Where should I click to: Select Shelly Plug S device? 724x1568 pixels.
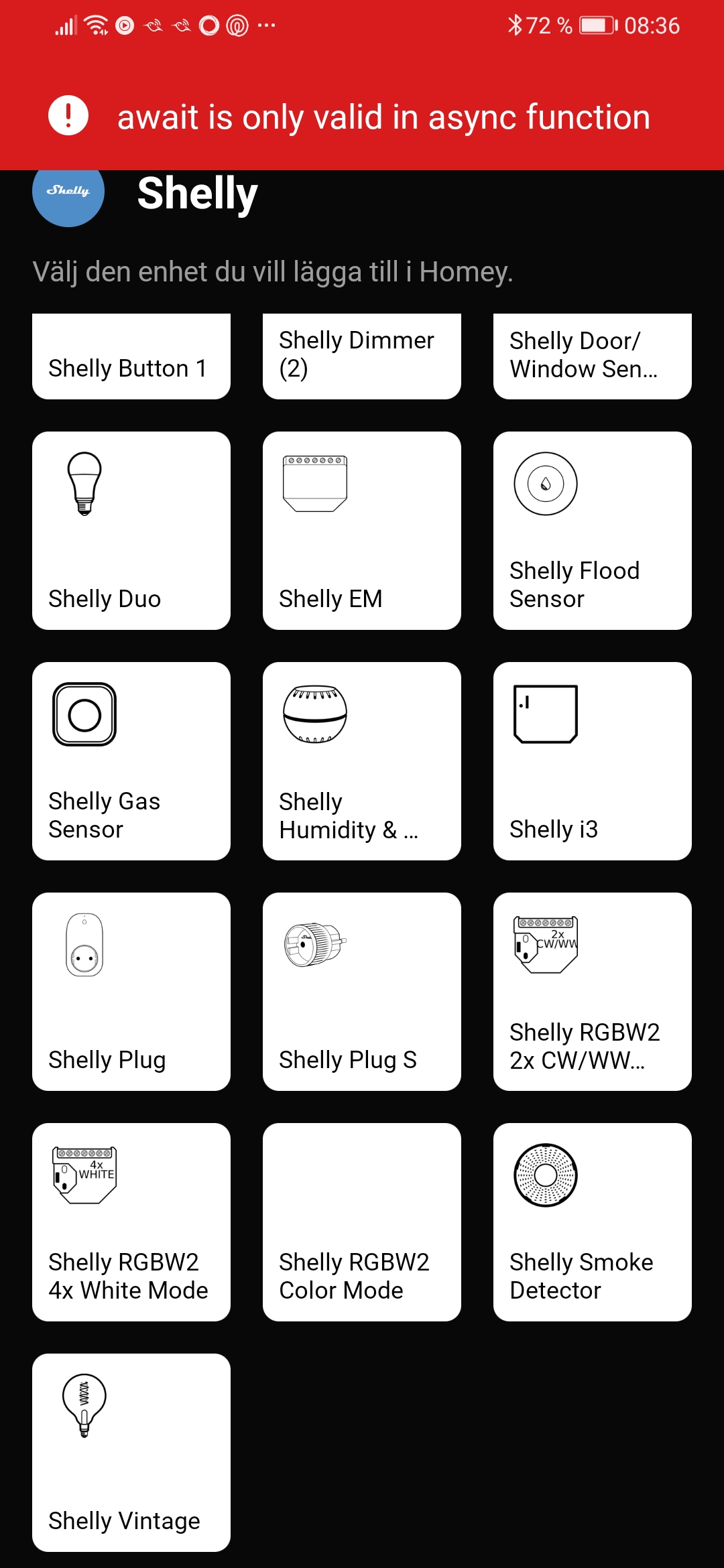362,992
